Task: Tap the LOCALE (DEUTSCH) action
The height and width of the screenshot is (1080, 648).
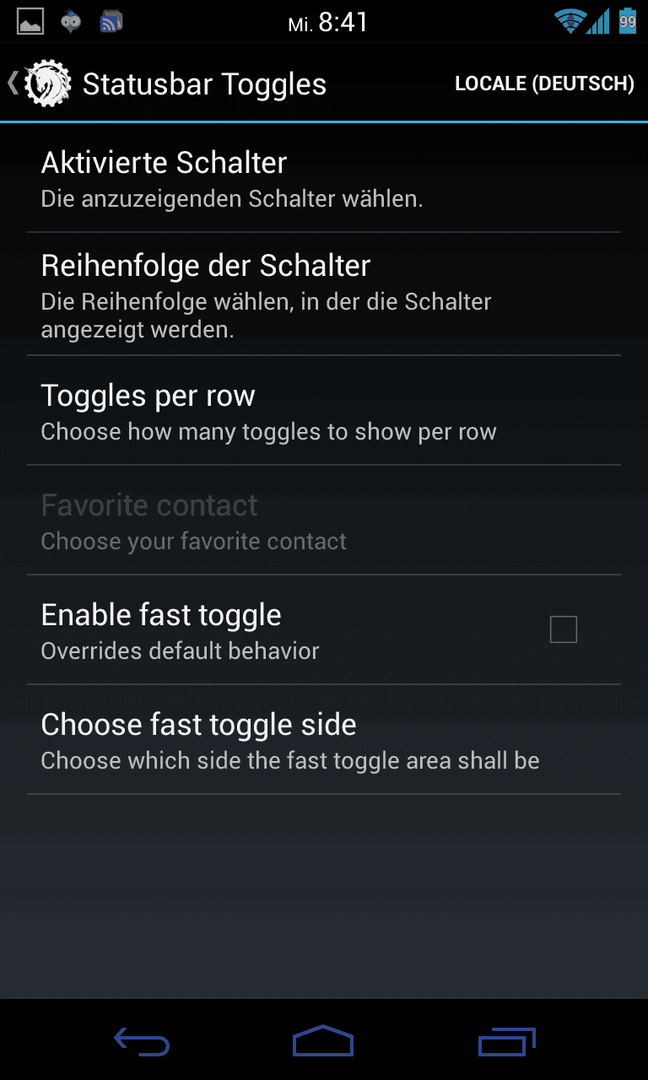Action: point(544,83)
